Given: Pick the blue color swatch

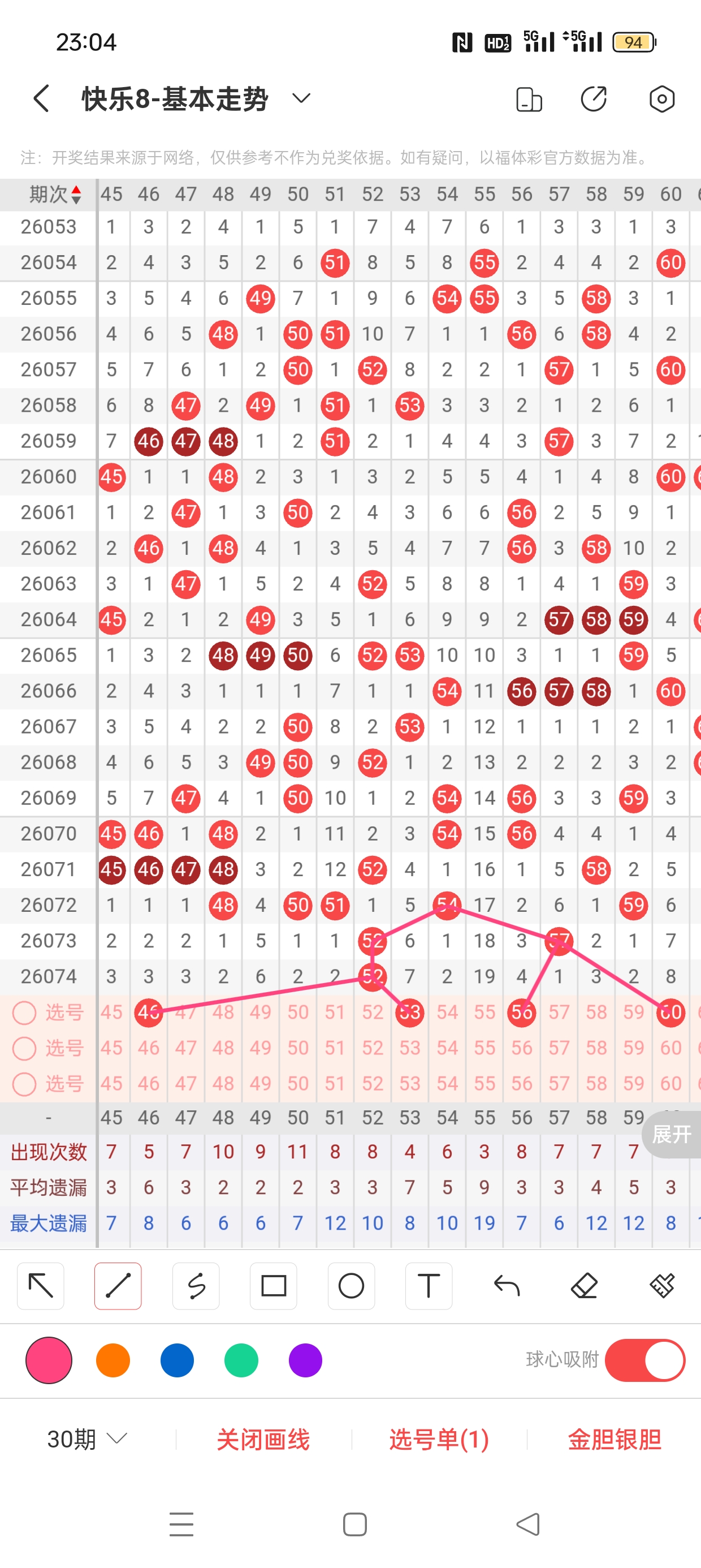Looking at the screenshot, I should pyautogui.click(x=177, y=1360).
